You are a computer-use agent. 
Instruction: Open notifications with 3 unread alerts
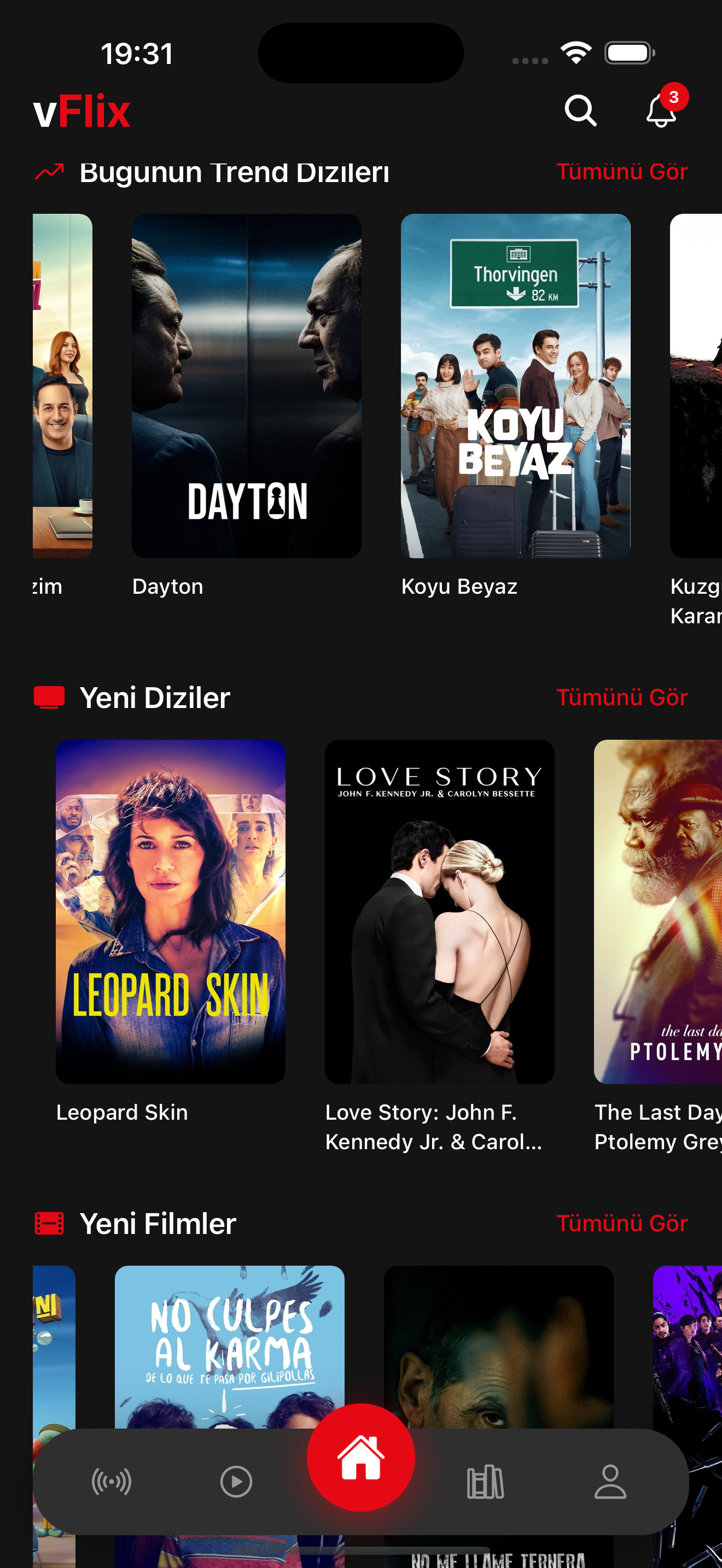[x=661, y=112]
